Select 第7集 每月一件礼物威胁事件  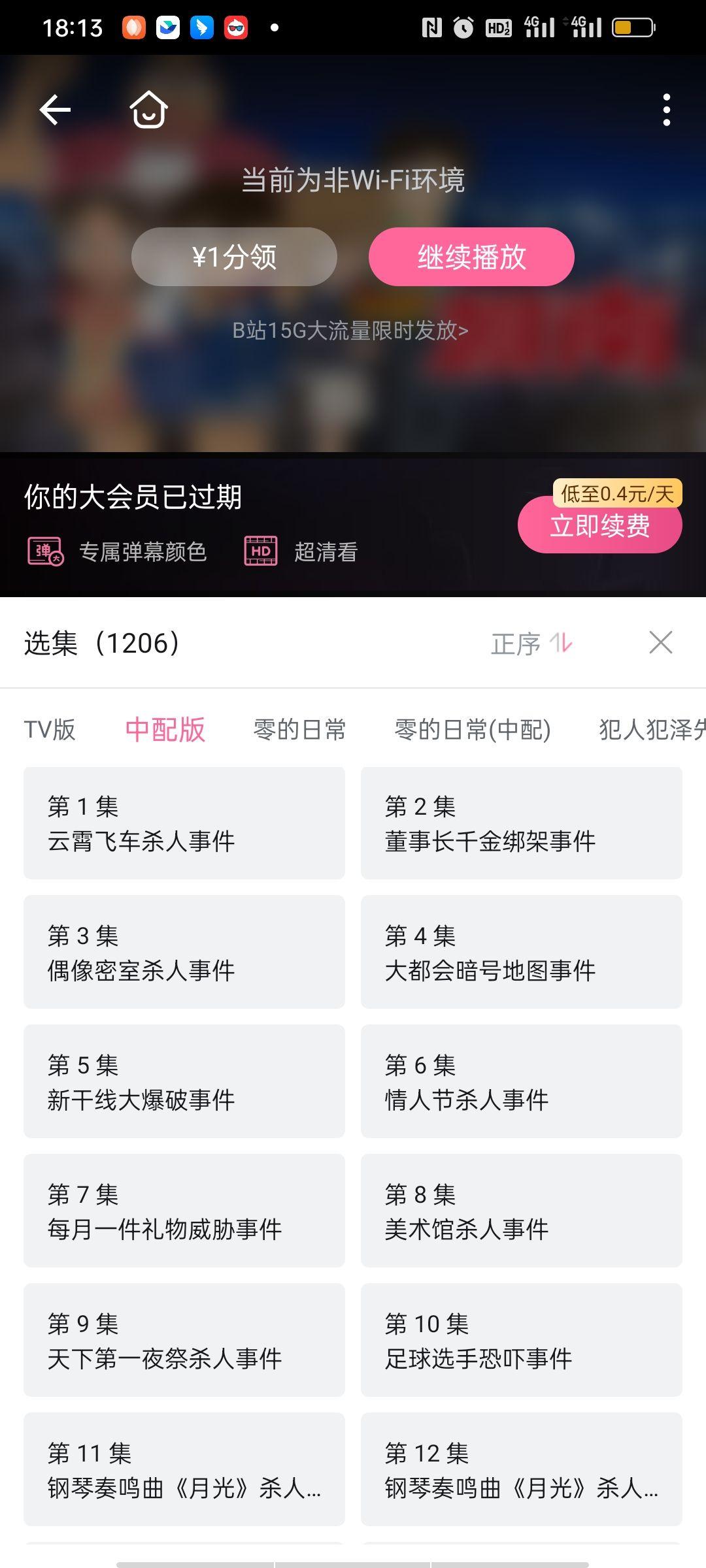(x=184, y=1211)
